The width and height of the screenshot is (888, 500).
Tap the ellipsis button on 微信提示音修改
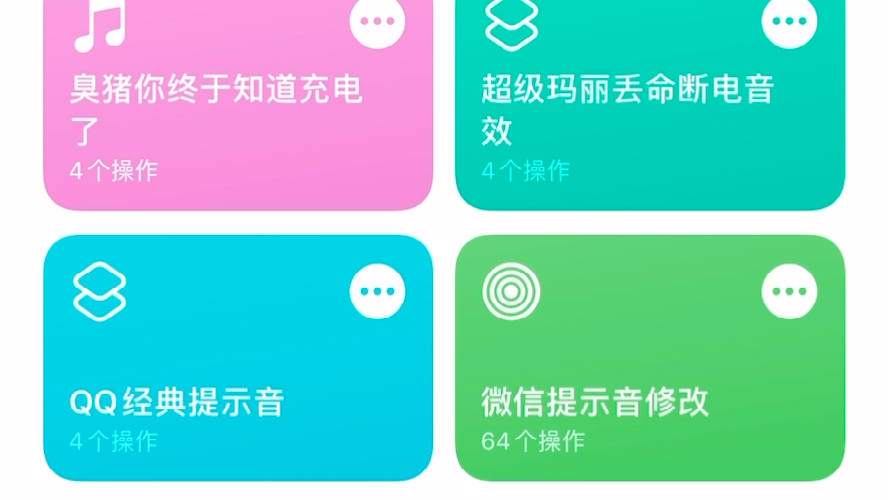(x=789, y=292)
